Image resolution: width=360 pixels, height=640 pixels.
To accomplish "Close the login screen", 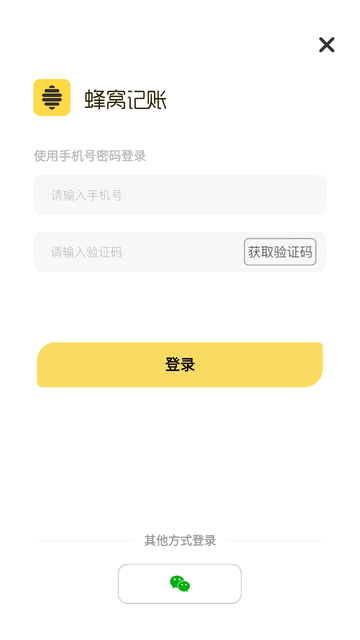I will (x=327, y=45).
